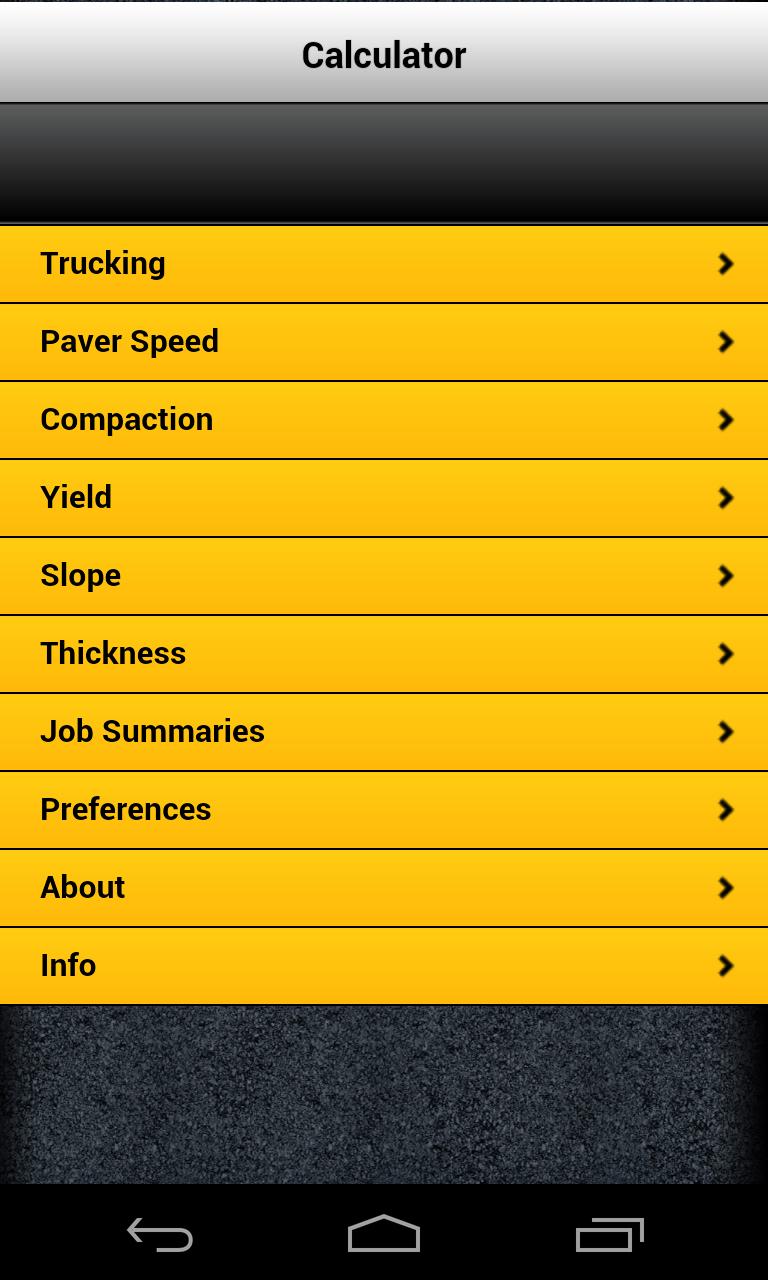Expand the Yield entry via its arrow
This screenshot has width=768, height=1280.
725,497
